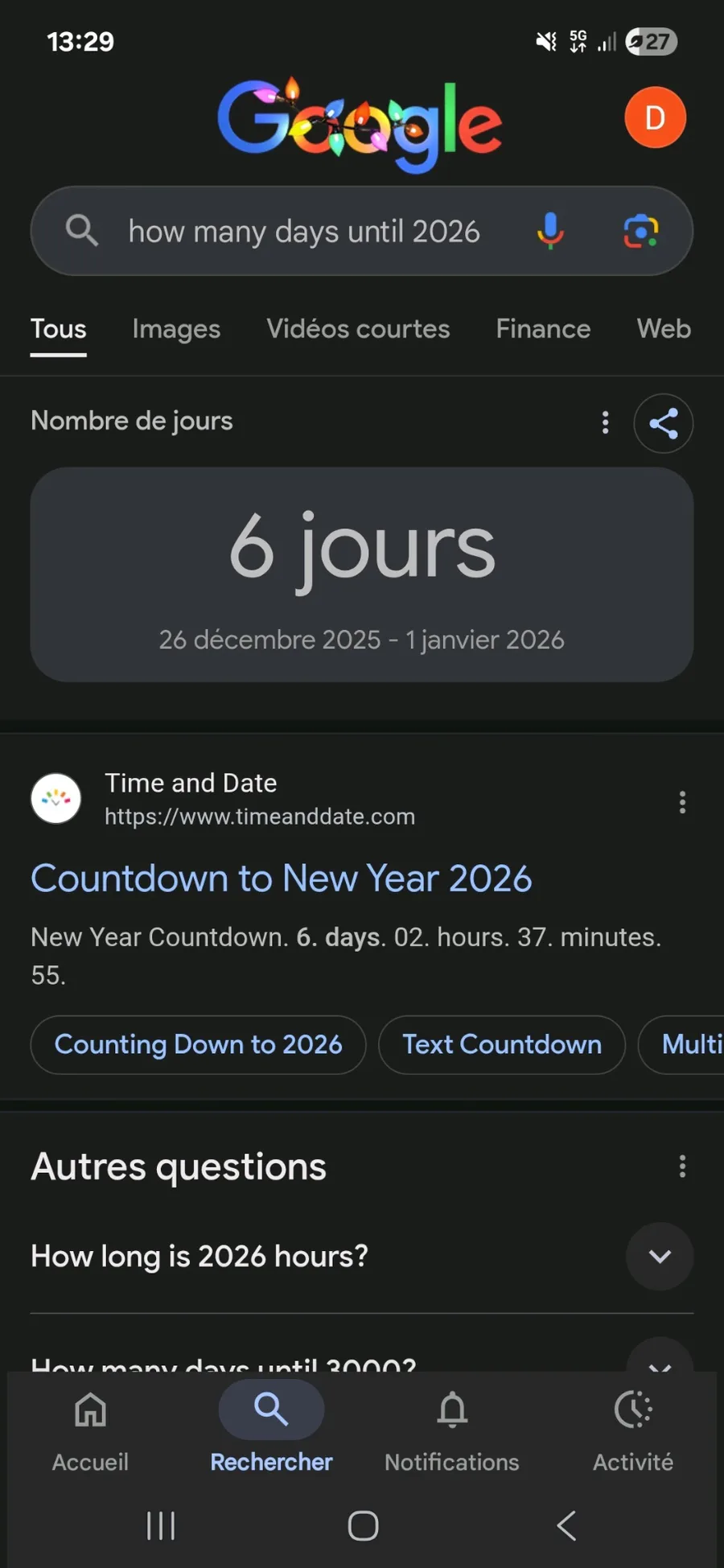Screen dimensions: 724x1568
Task: Switch to the Finance tab
Action: pos(543,329)
